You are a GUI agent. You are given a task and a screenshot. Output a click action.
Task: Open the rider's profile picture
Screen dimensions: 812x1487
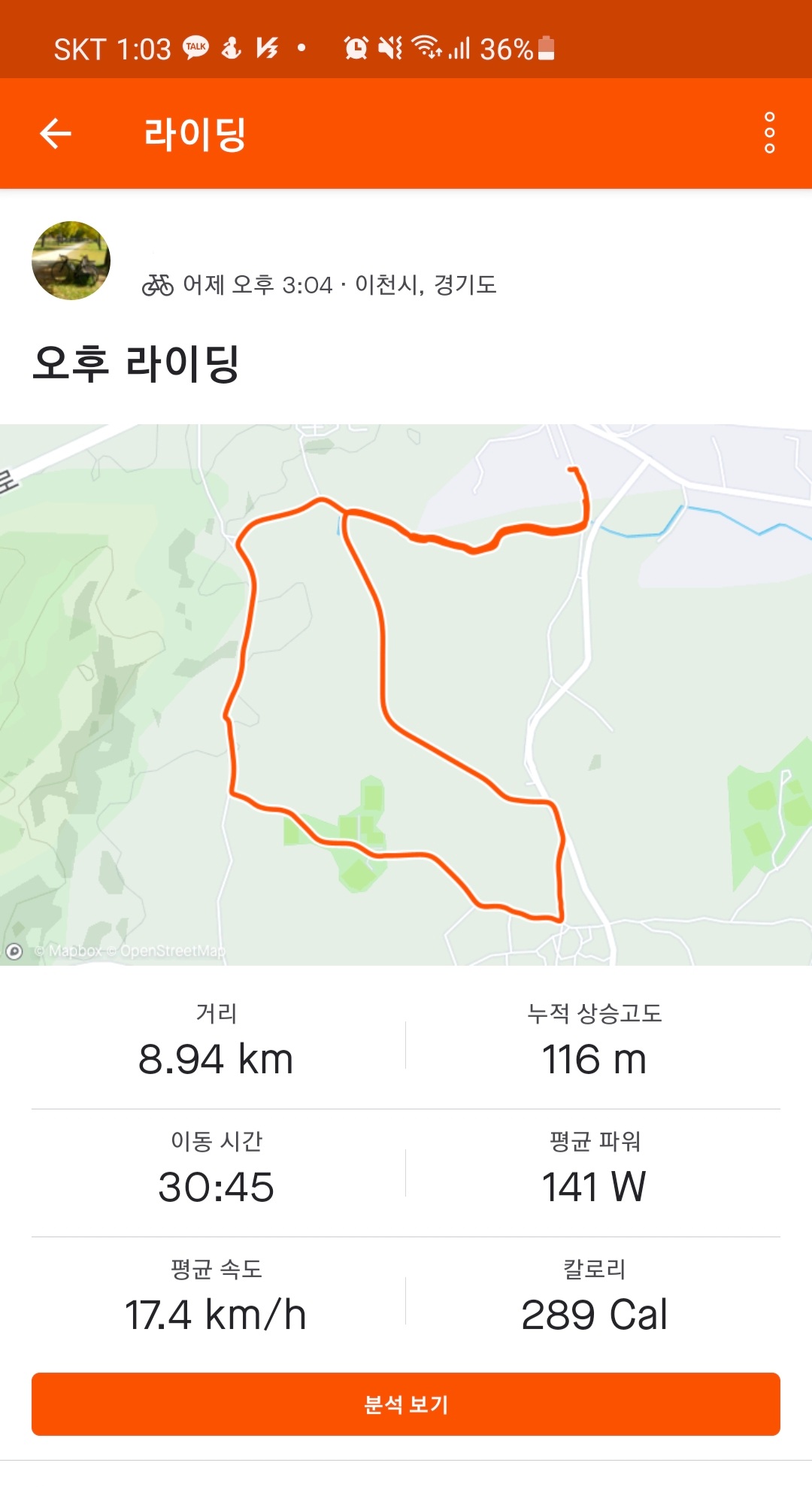[71, 261]
